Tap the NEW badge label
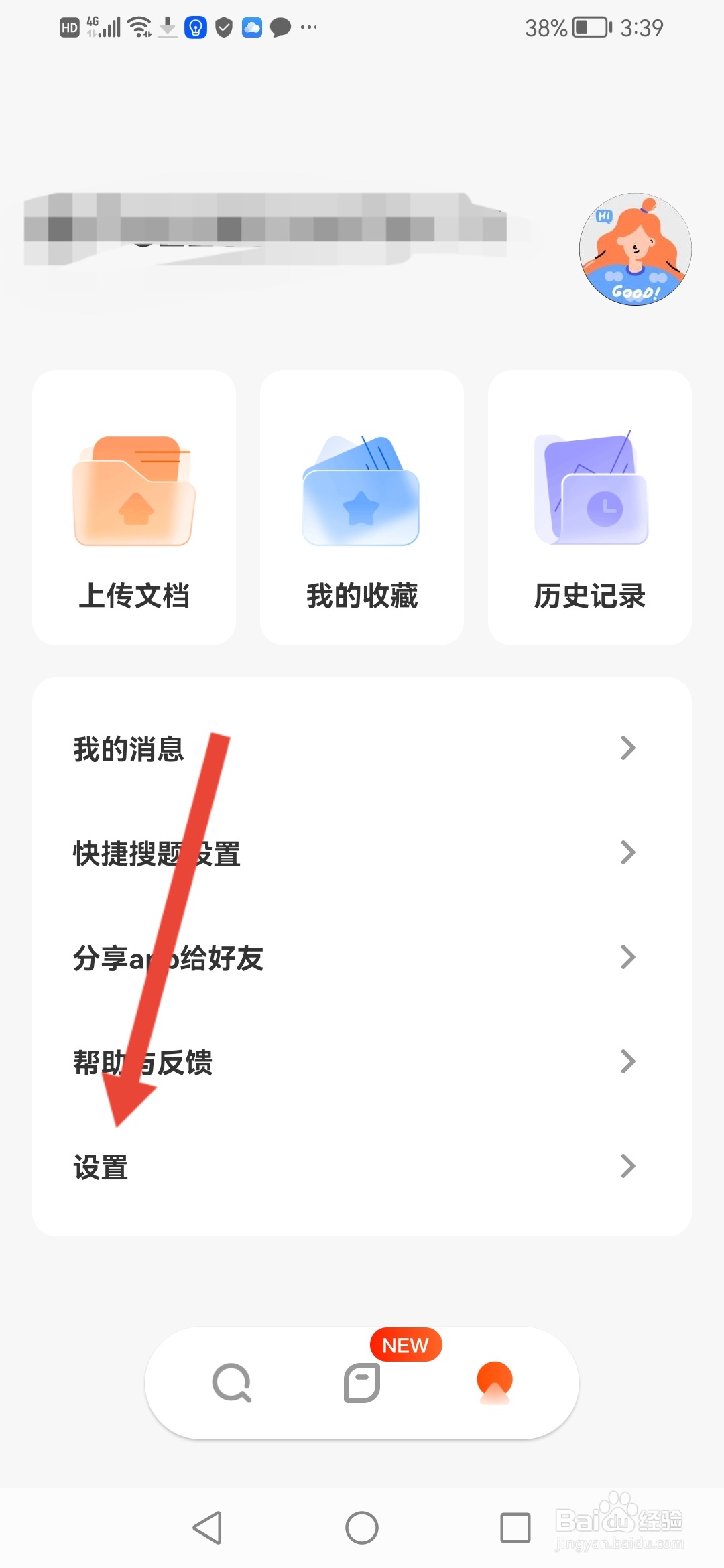This screenshot has width=724, height=1568. (405, 1345)
